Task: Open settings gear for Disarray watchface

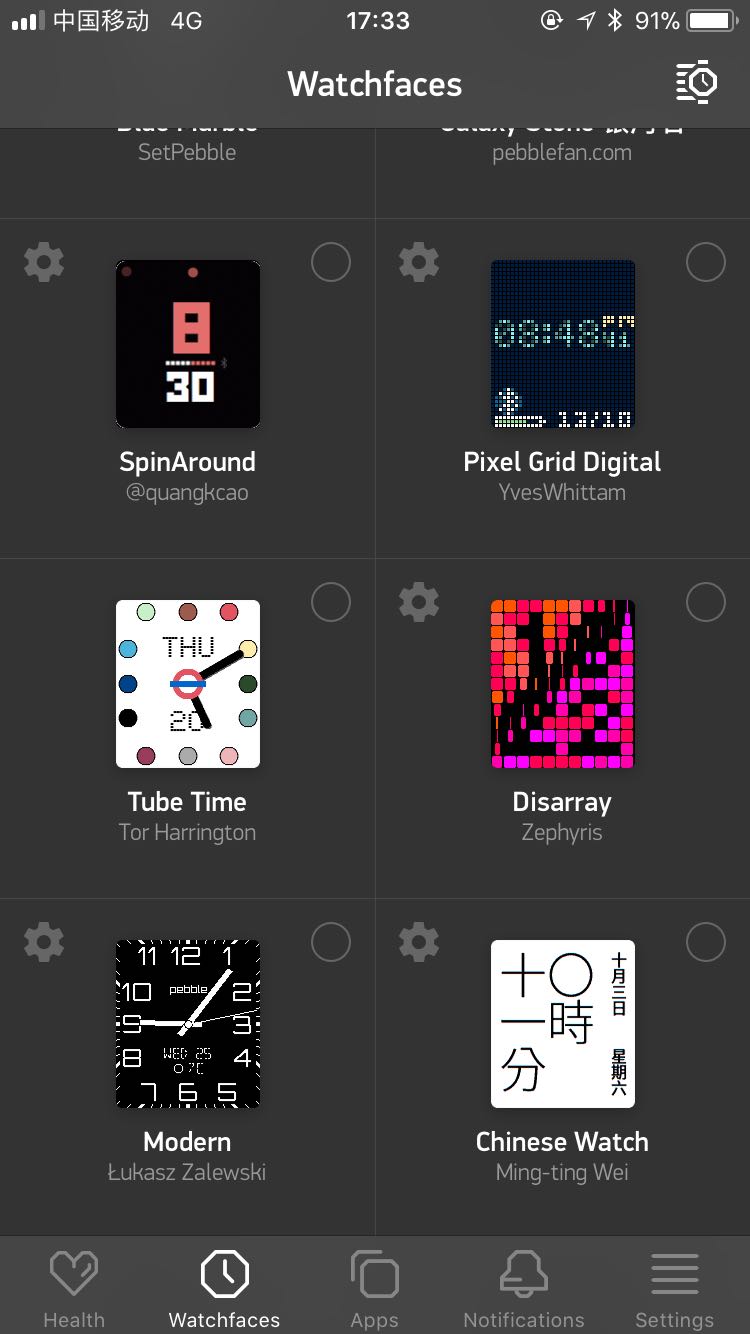Action: point(419,602)
